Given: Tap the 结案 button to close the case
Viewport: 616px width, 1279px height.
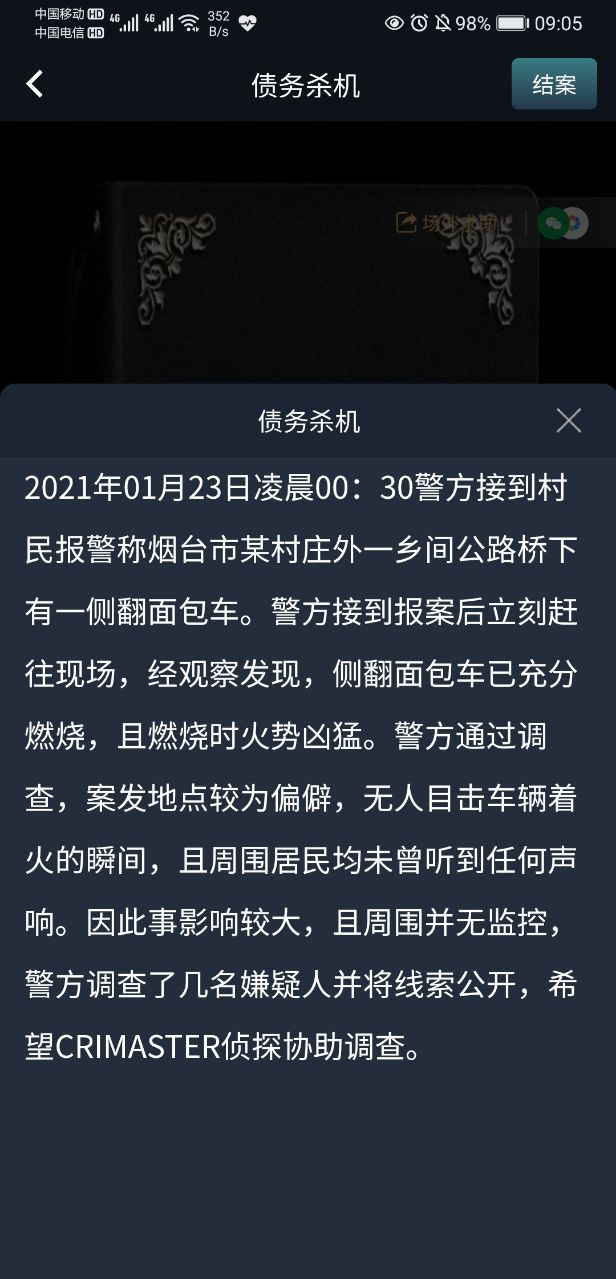Looking at the screenshot, I should point(554,84).
